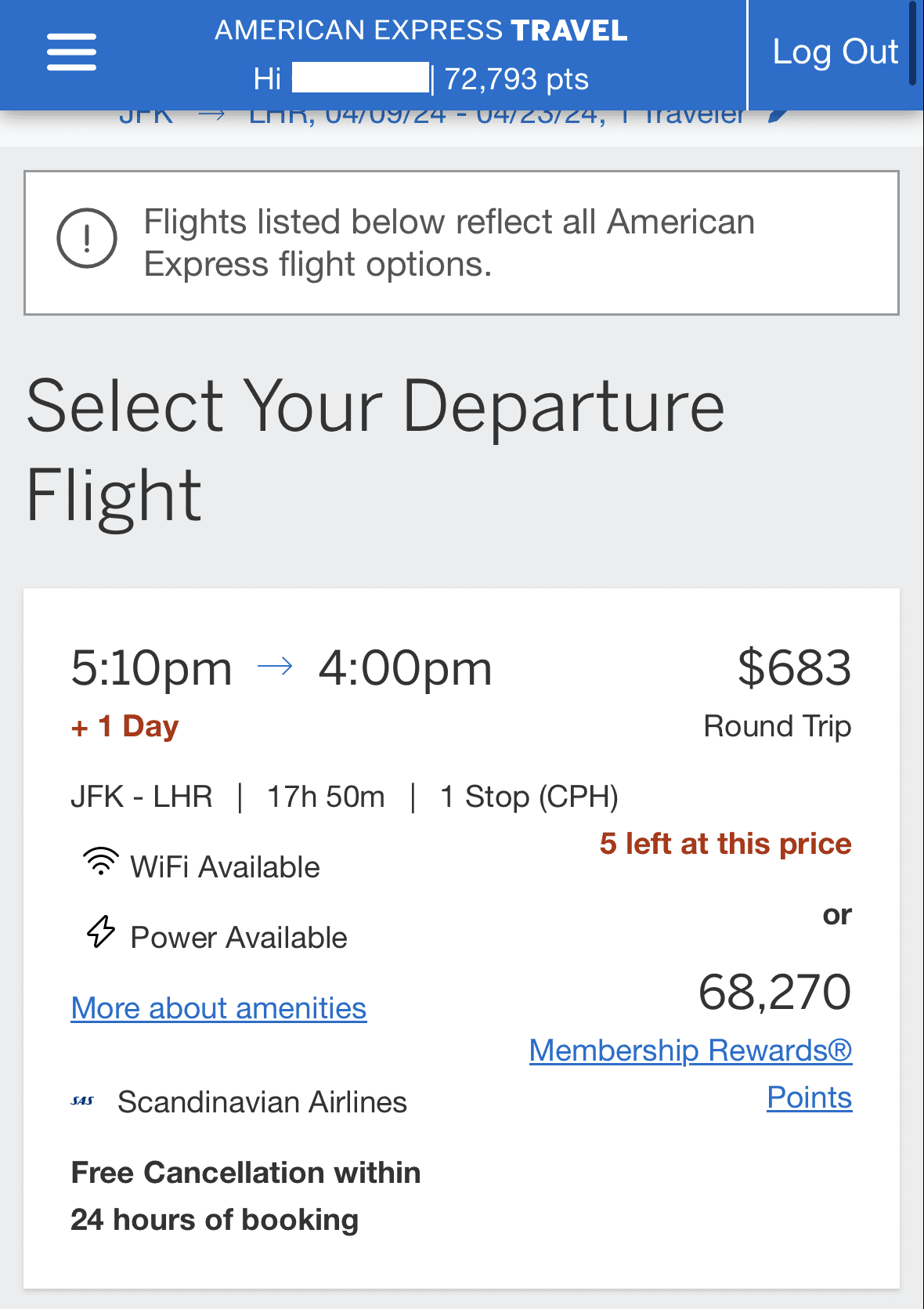The height and width of the screenshot is (1309, 924).
Task: Click the 5 left at this price label
Action: pos(726,843)
